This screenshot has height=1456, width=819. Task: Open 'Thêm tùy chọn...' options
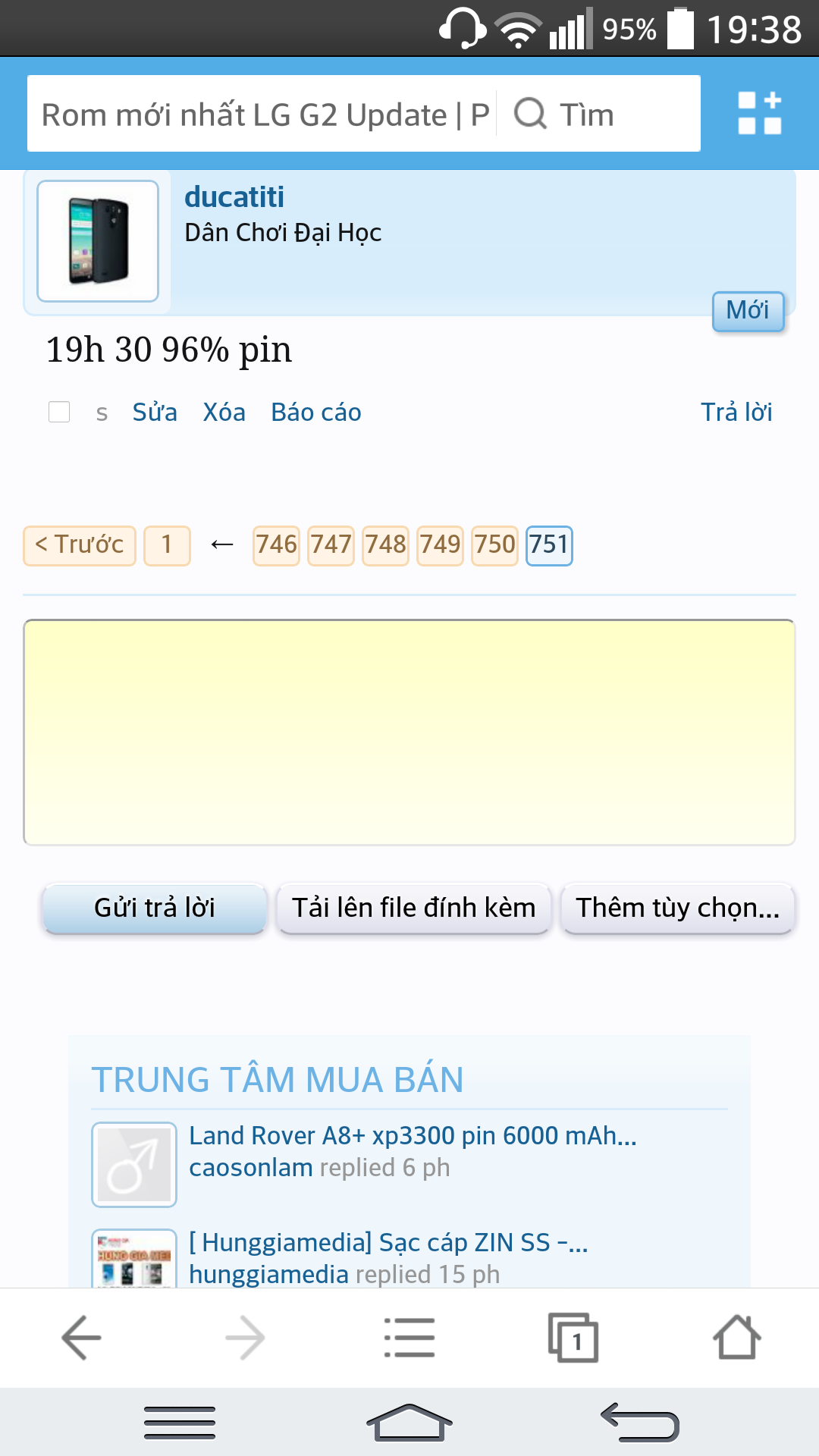(677, 908)
